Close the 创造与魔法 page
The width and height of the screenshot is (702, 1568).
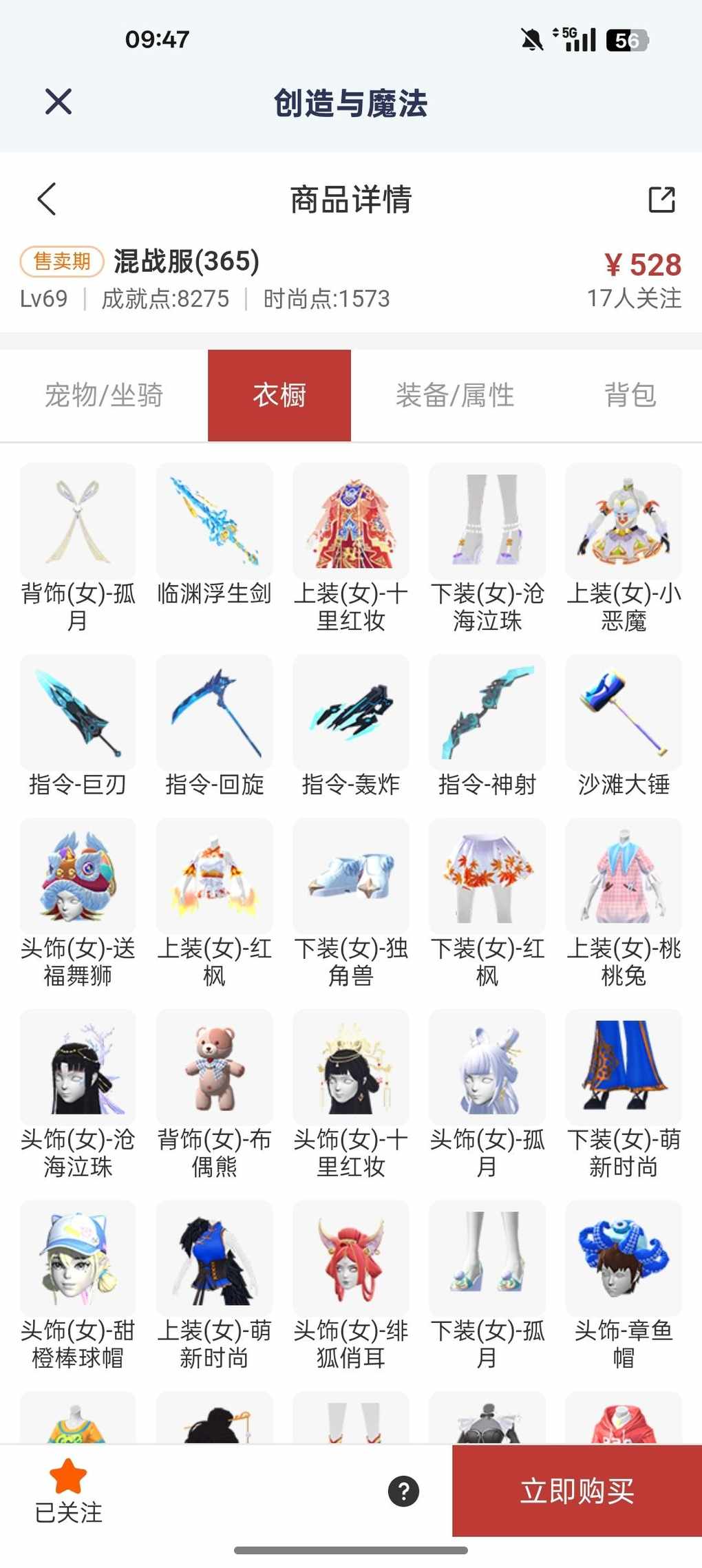click(x=58, y=102)
